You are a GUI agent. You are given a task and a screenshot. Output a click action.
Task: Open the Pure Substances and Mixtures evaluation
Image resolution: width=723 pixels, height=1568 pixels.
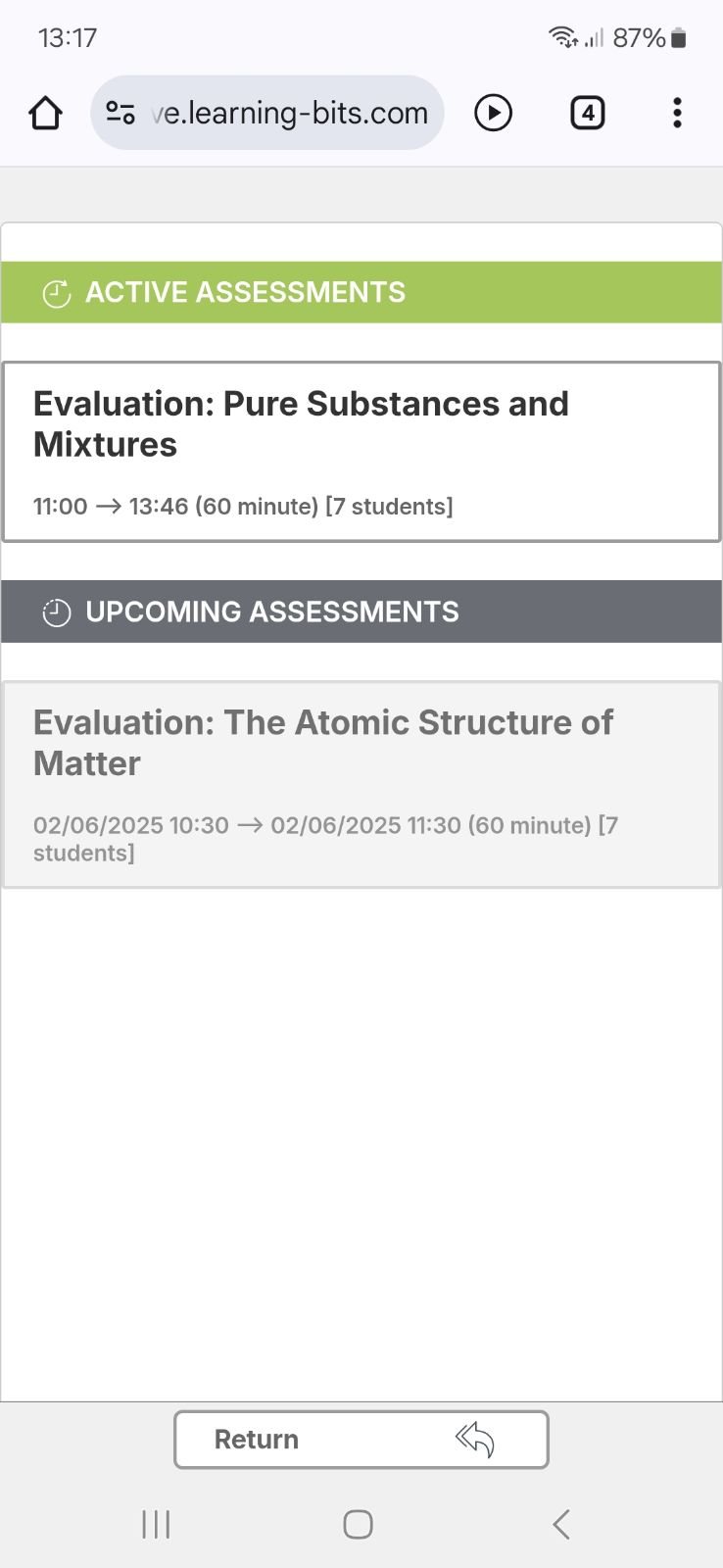point(361,451)
